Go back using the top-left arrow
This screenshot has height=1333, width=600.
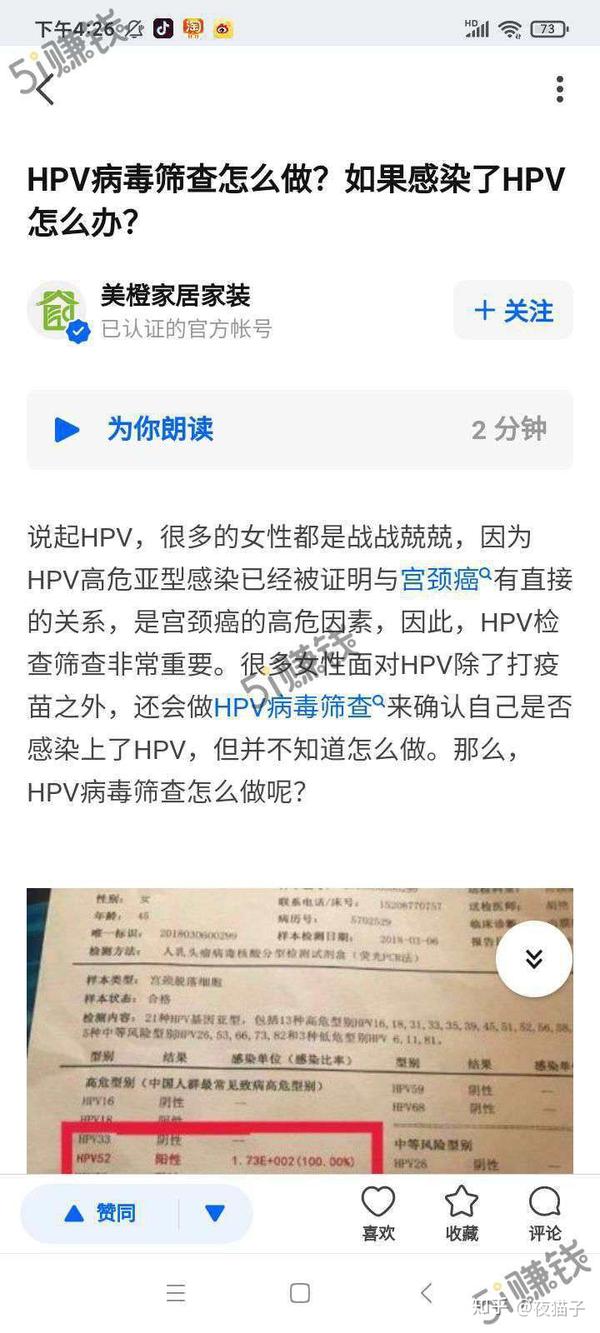(44, 89)
